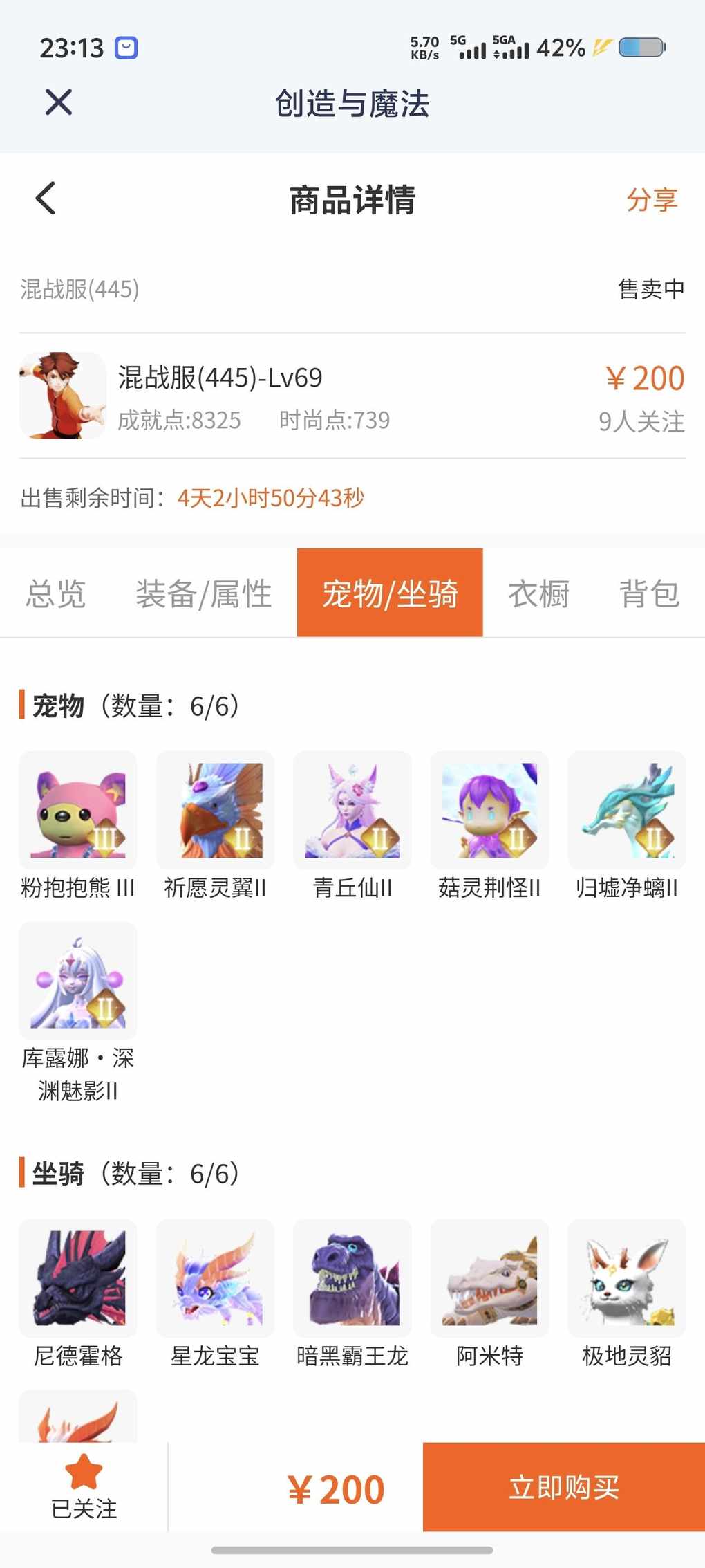Screen dimensions: 705x1568
Task: Share this listing via 分享
Action: pos(651,200)
